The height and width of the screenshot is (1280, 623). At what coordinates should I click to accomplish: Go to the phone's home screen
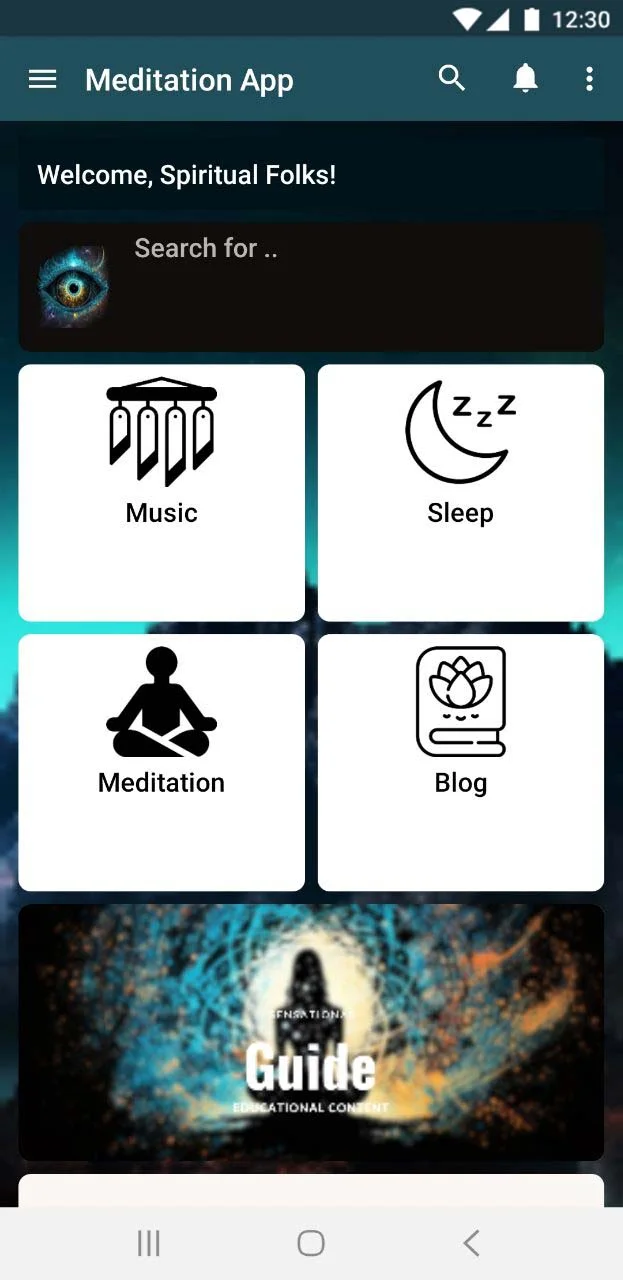pos(311,1243)
